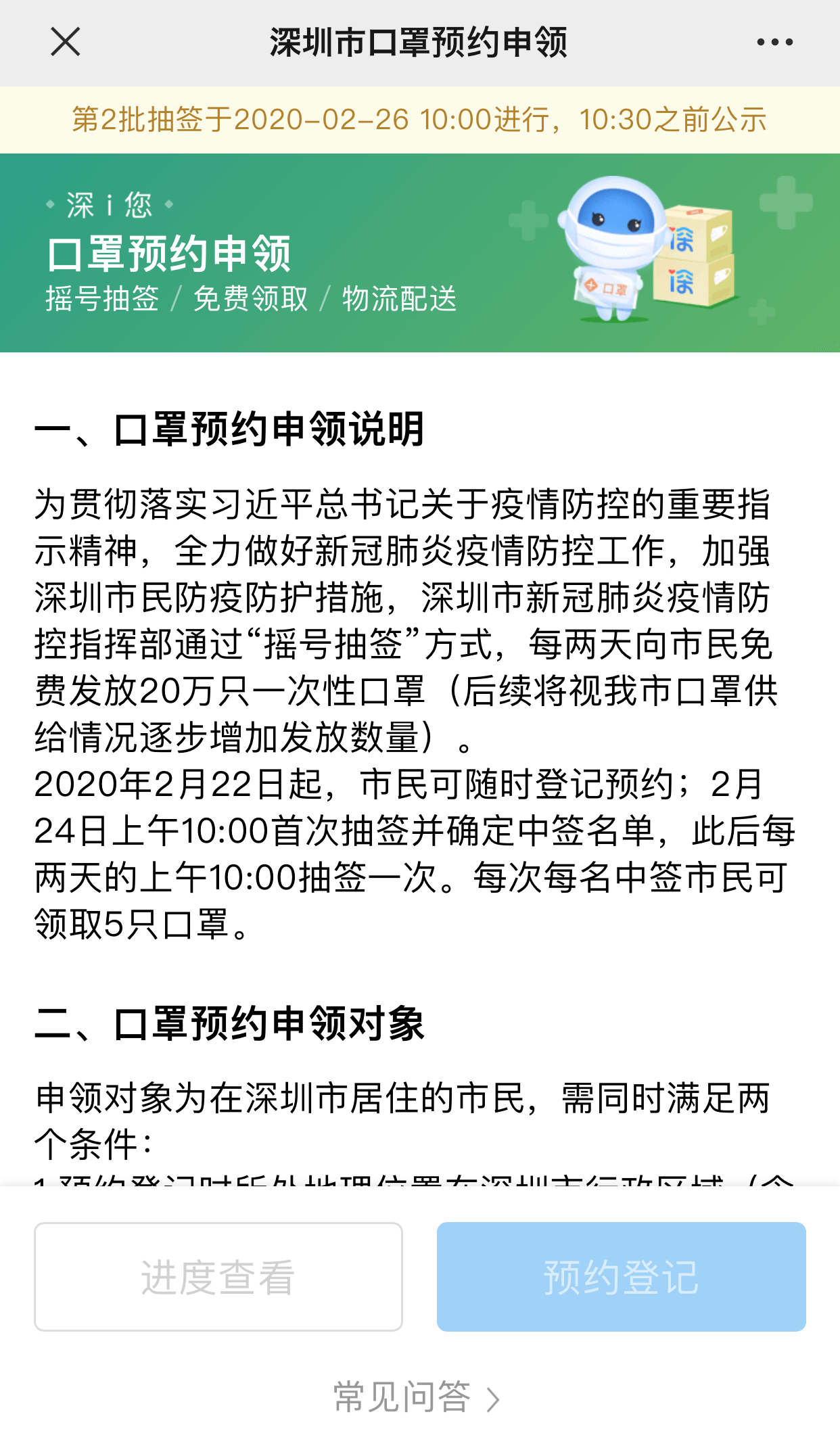Open the 常见问答 link
Viewport: 840px width, 1450px height.
point(417,1397)
